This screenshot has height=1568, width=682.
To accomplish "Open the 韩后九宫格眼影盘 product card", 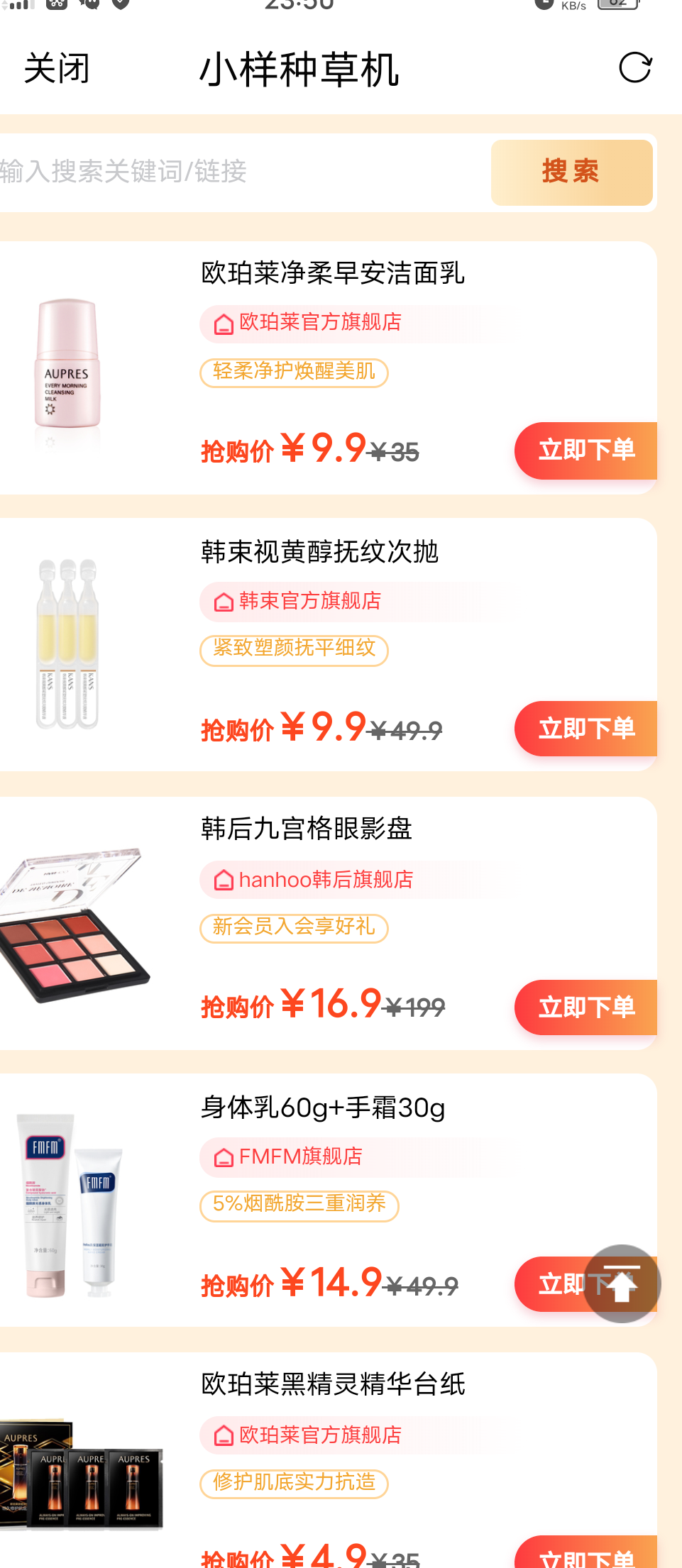I will tap(328, 923).
